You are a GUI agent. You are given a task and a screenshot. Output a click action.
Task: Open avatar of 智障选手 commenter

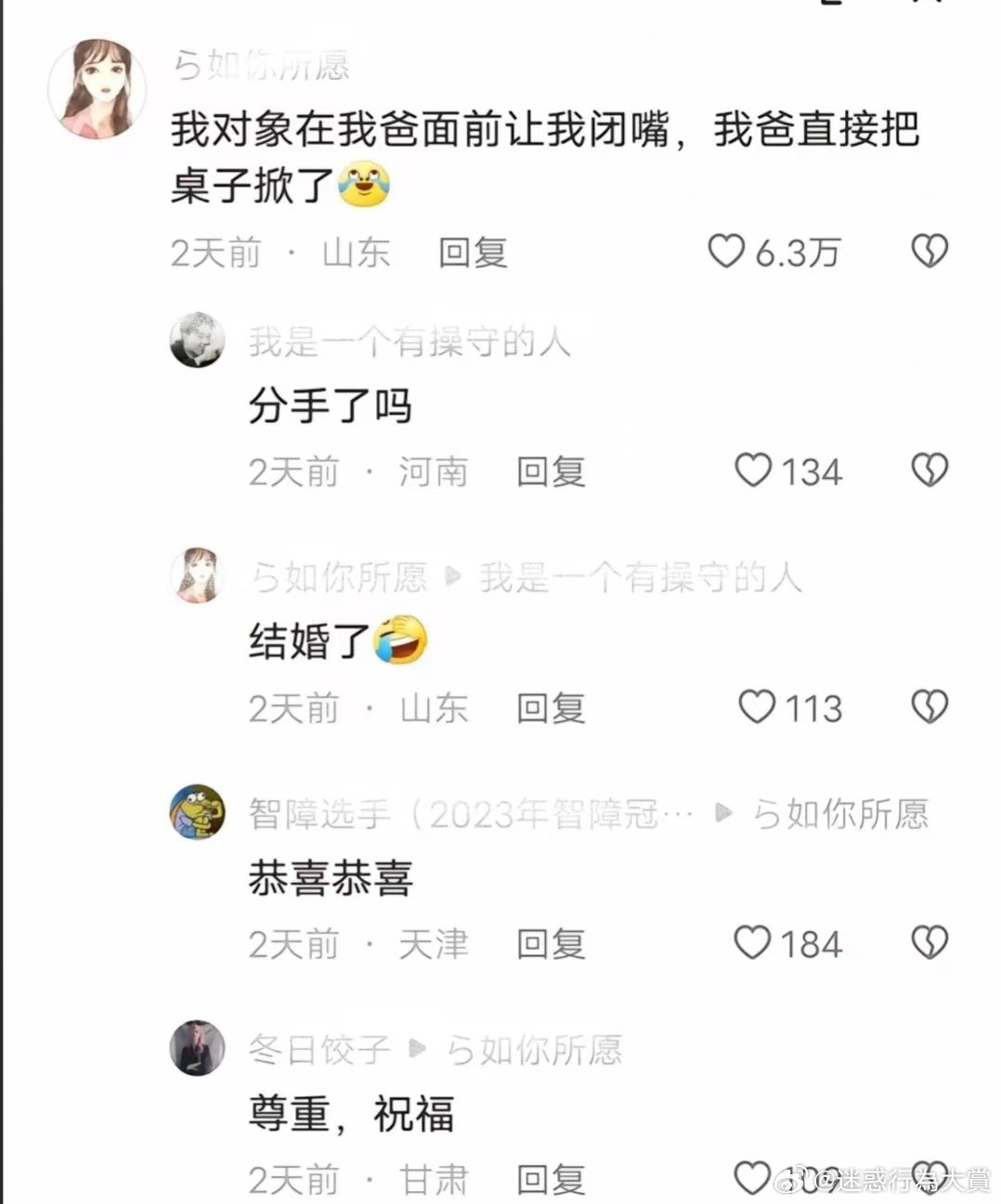pos(197,812)
